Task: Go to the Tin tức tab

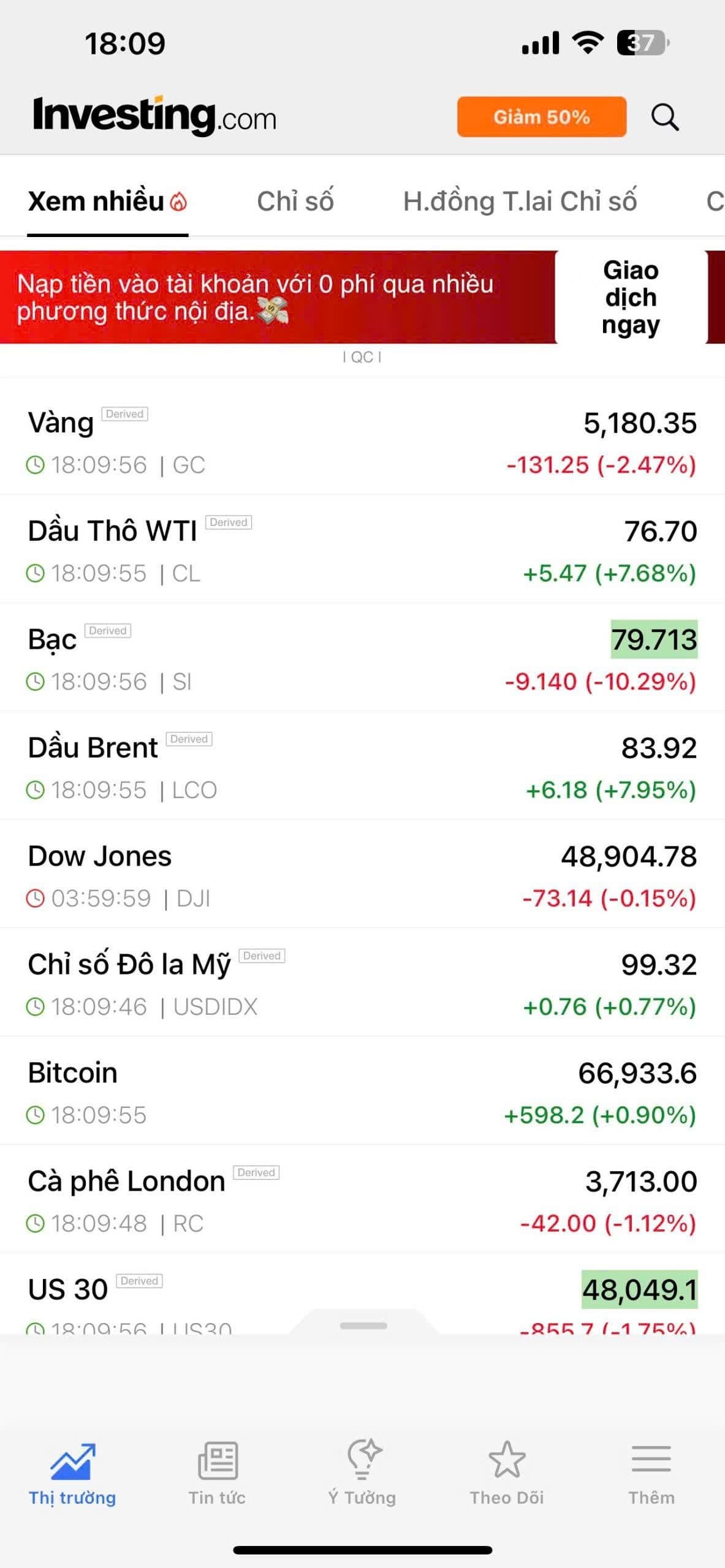Action: tap(217, 1473)
